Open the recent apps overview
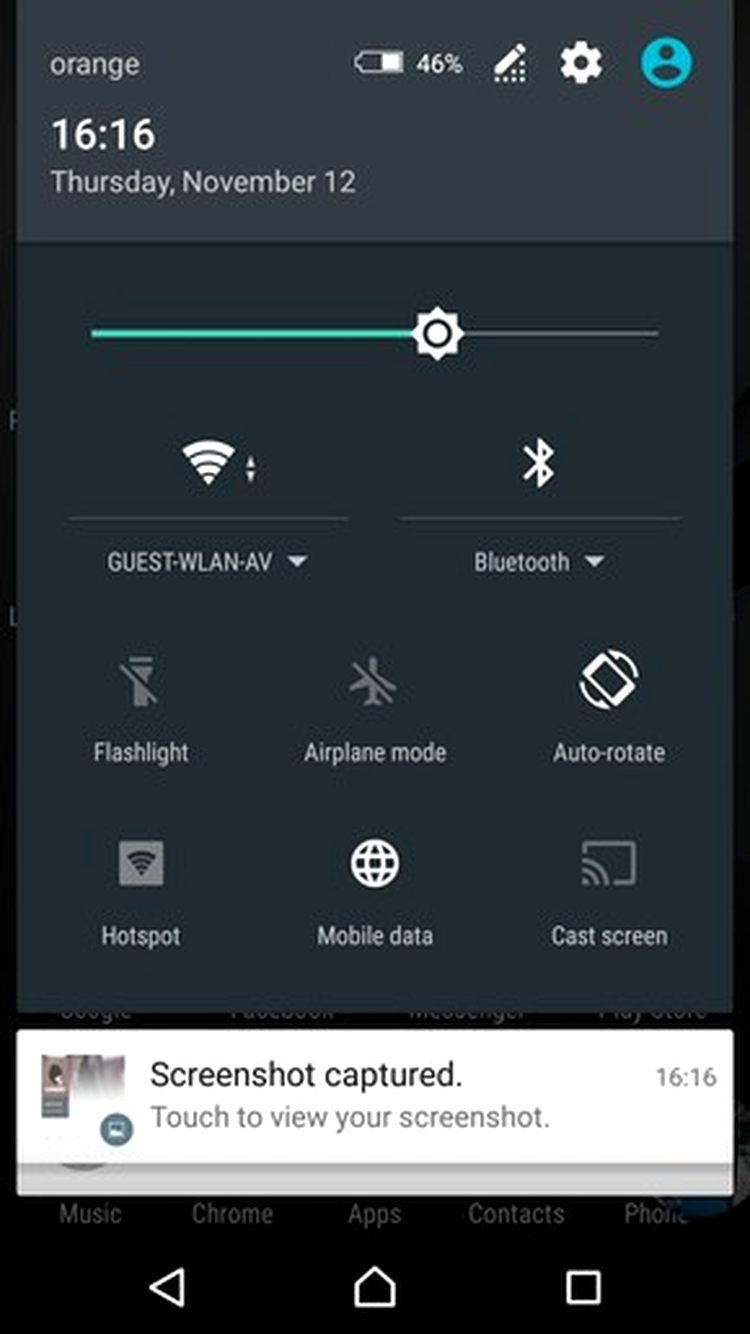This screenshot has width=750, height=1334. [582, 1286]
